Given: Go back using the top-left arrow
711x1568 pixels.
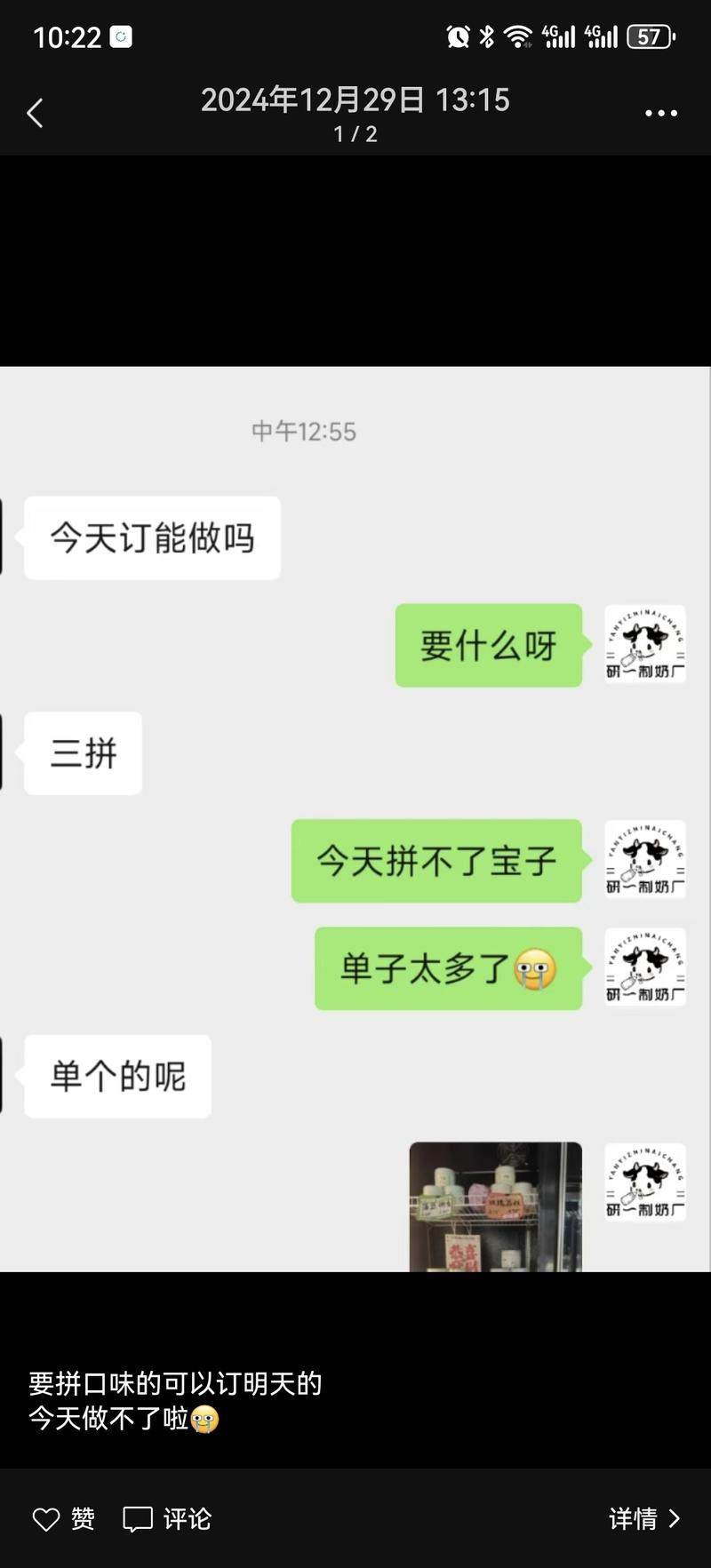Looking at the screenshot, I should tap(35, 113).
